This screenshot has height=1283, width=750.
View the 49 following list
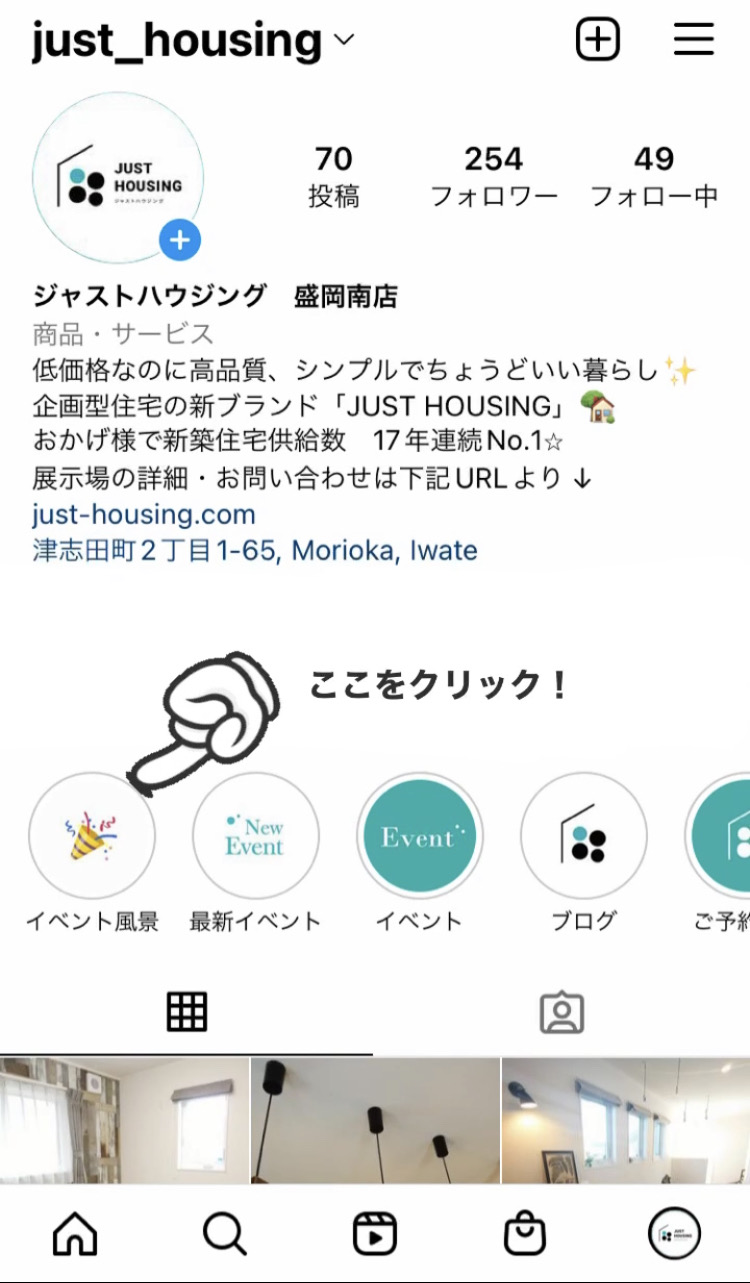click(653, 177)
